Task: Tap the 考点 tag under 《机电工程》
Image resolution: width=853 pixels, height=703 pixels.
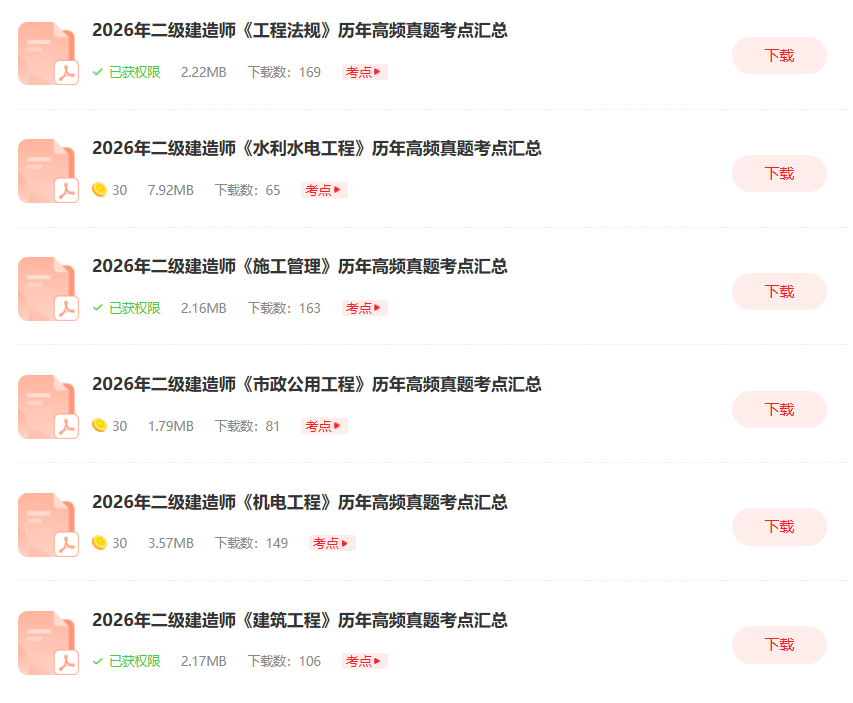Action: click(x=331, y=543)
